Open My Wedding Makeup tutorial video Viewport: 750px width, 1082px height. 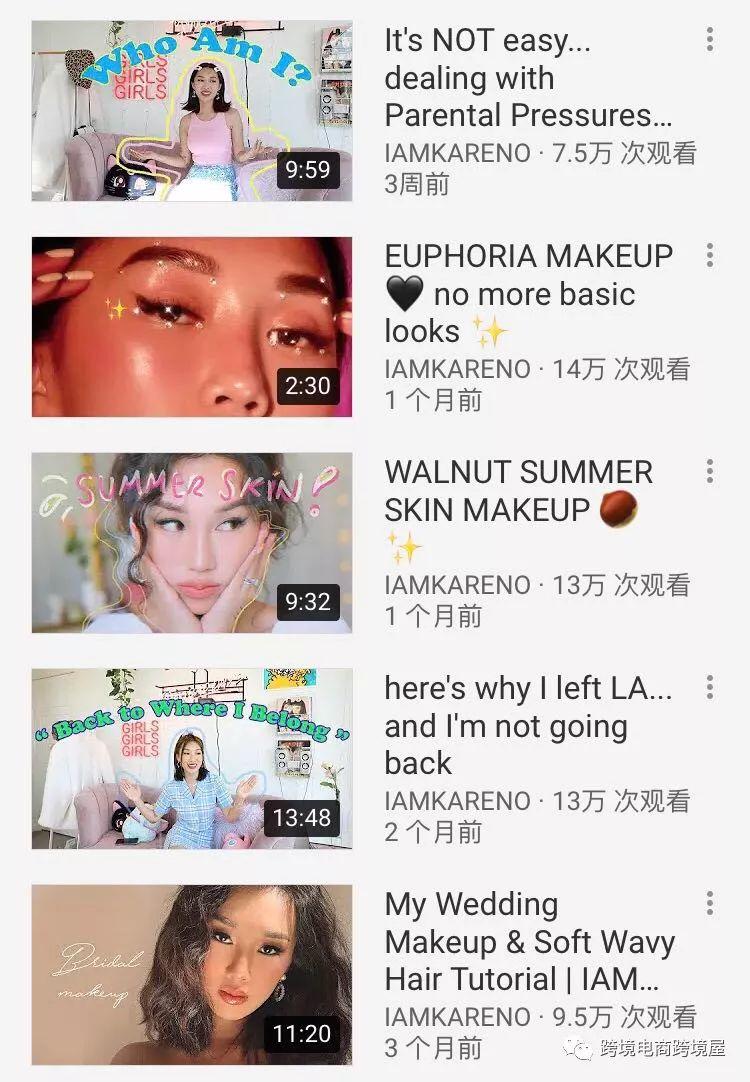click(x=192, y=975)
